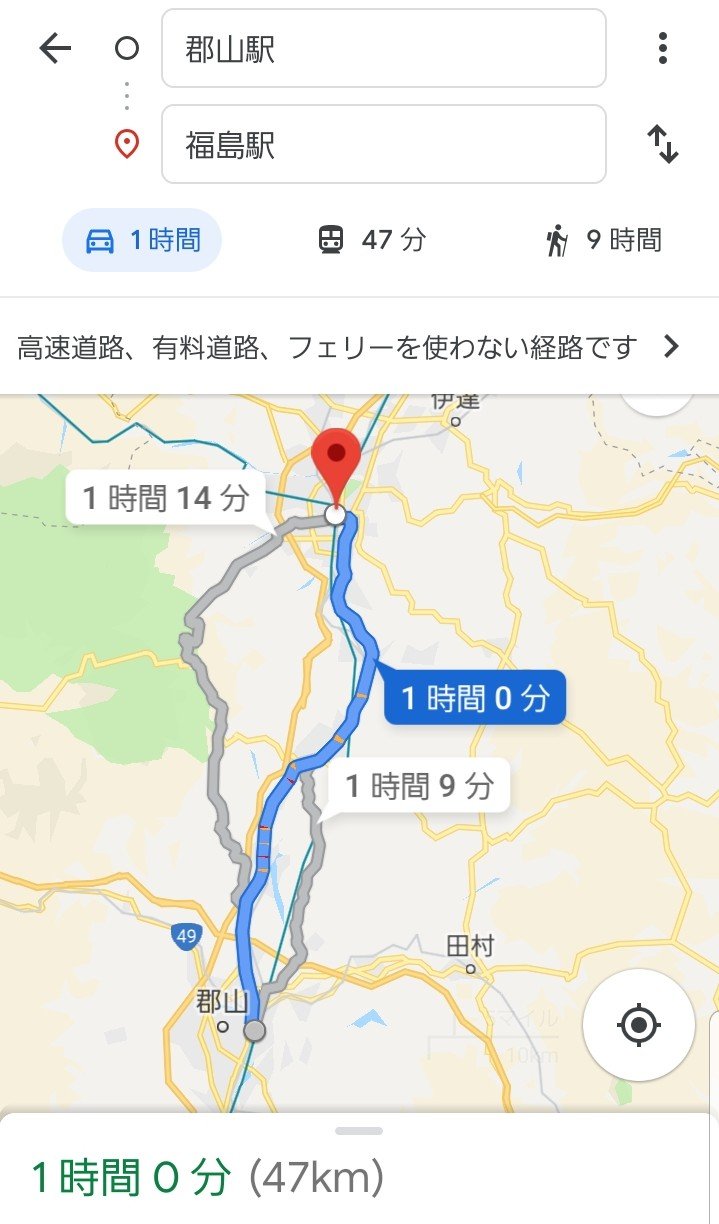This screenshot has height=1224, width=719.
Task: Edit the destination field 福島駅
Action: click(383, 145)
